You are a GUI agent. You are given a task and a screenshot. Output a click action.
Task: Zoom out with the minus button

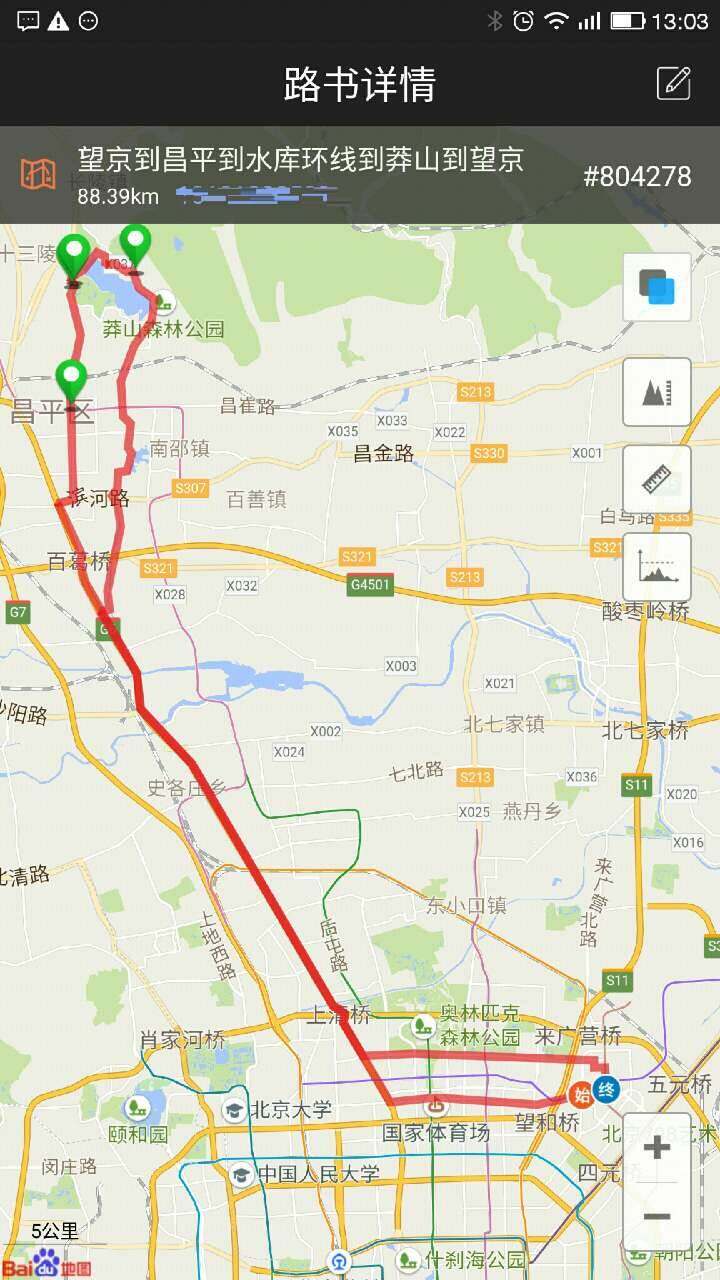657,1216
